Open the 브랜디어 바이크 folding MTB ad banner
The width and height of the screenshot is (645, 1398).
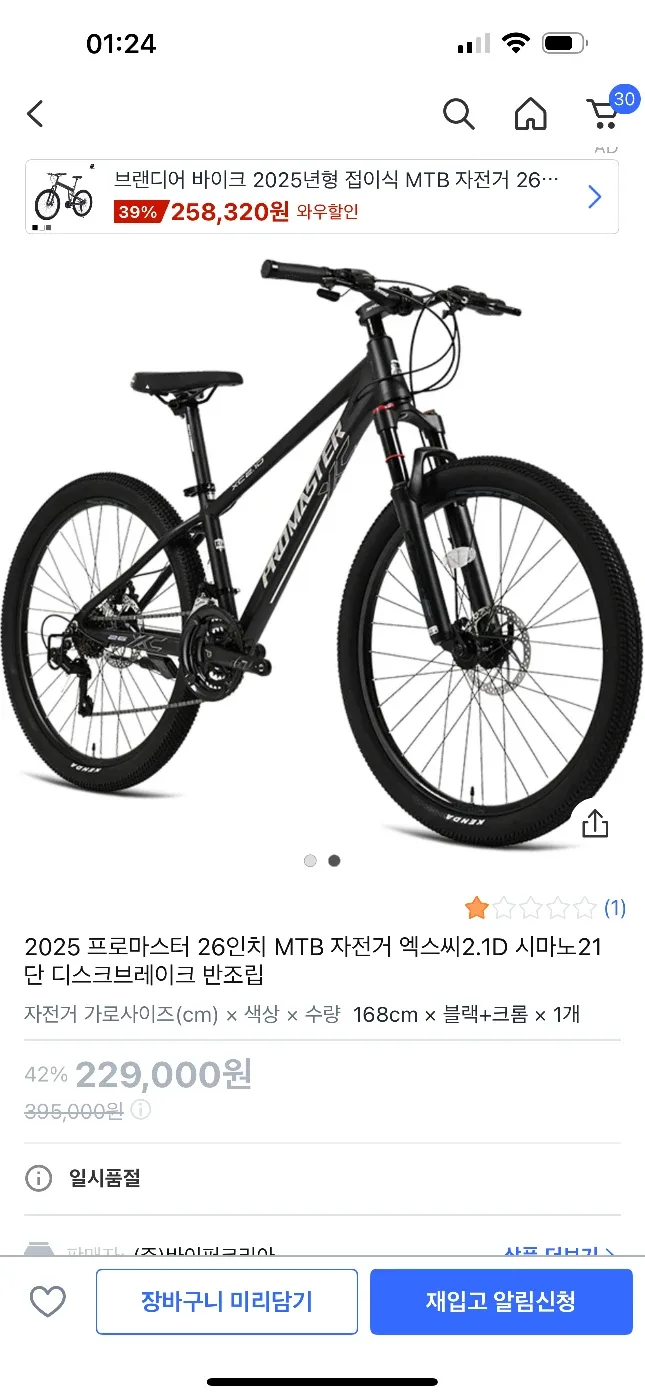[321, 196]
